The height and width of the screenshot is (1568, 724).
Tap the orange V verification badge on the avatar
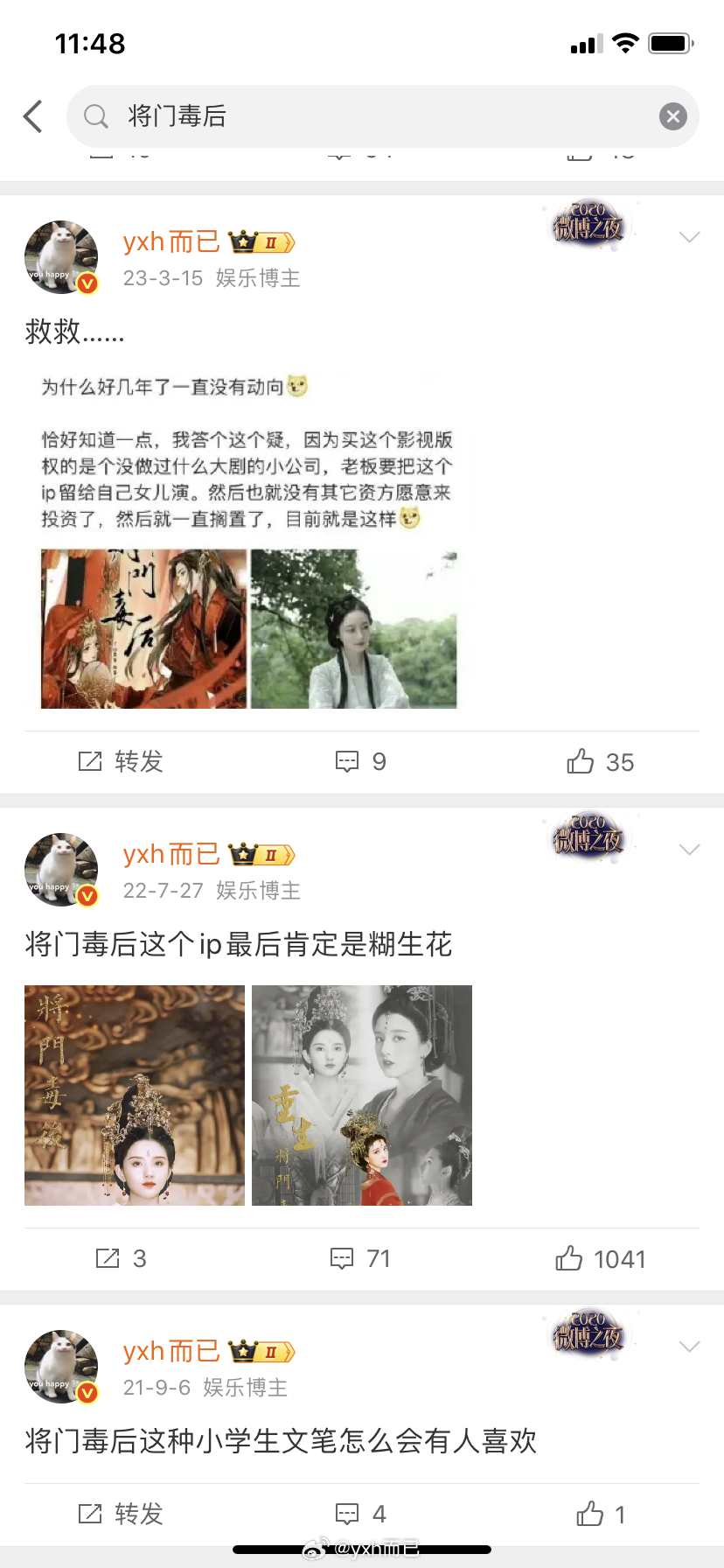[x=87, y=283]
